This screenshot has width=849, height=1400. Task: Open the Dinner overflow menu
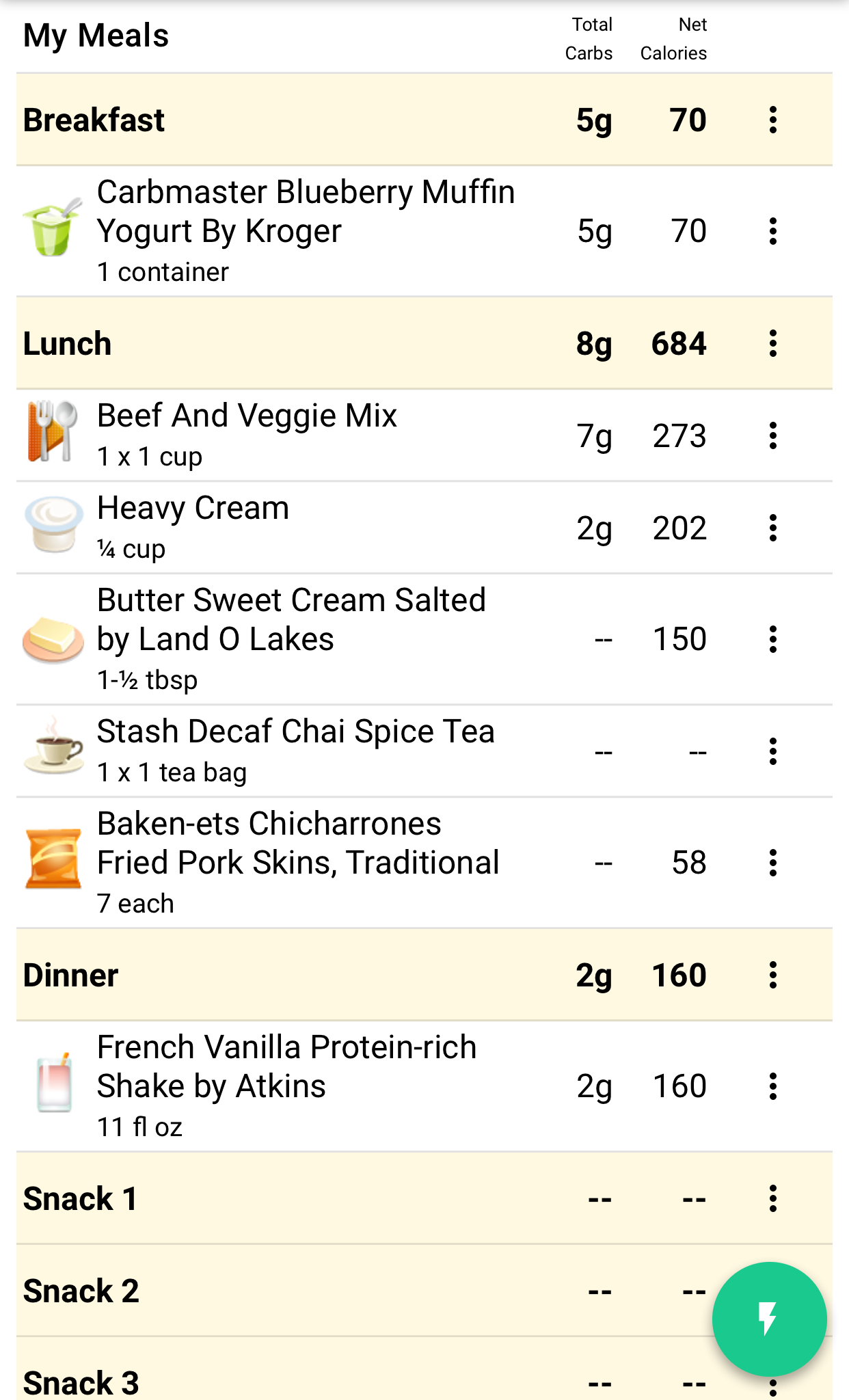773,975
